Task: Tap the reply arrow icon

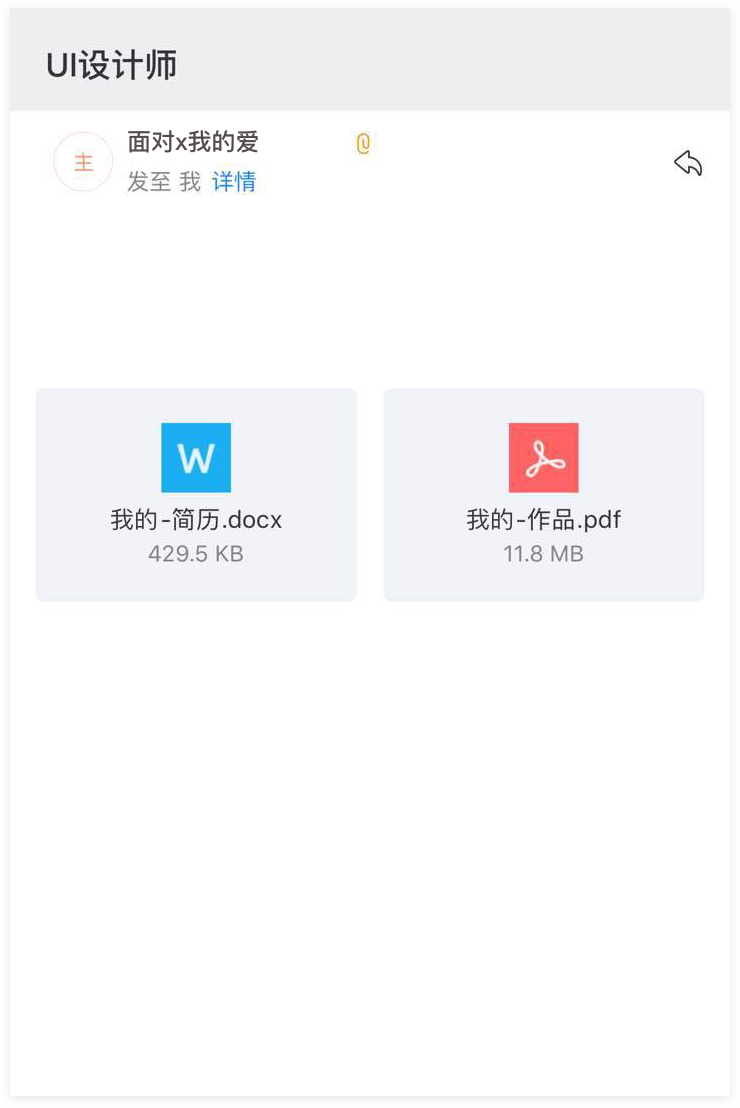Action: (688, 163)
